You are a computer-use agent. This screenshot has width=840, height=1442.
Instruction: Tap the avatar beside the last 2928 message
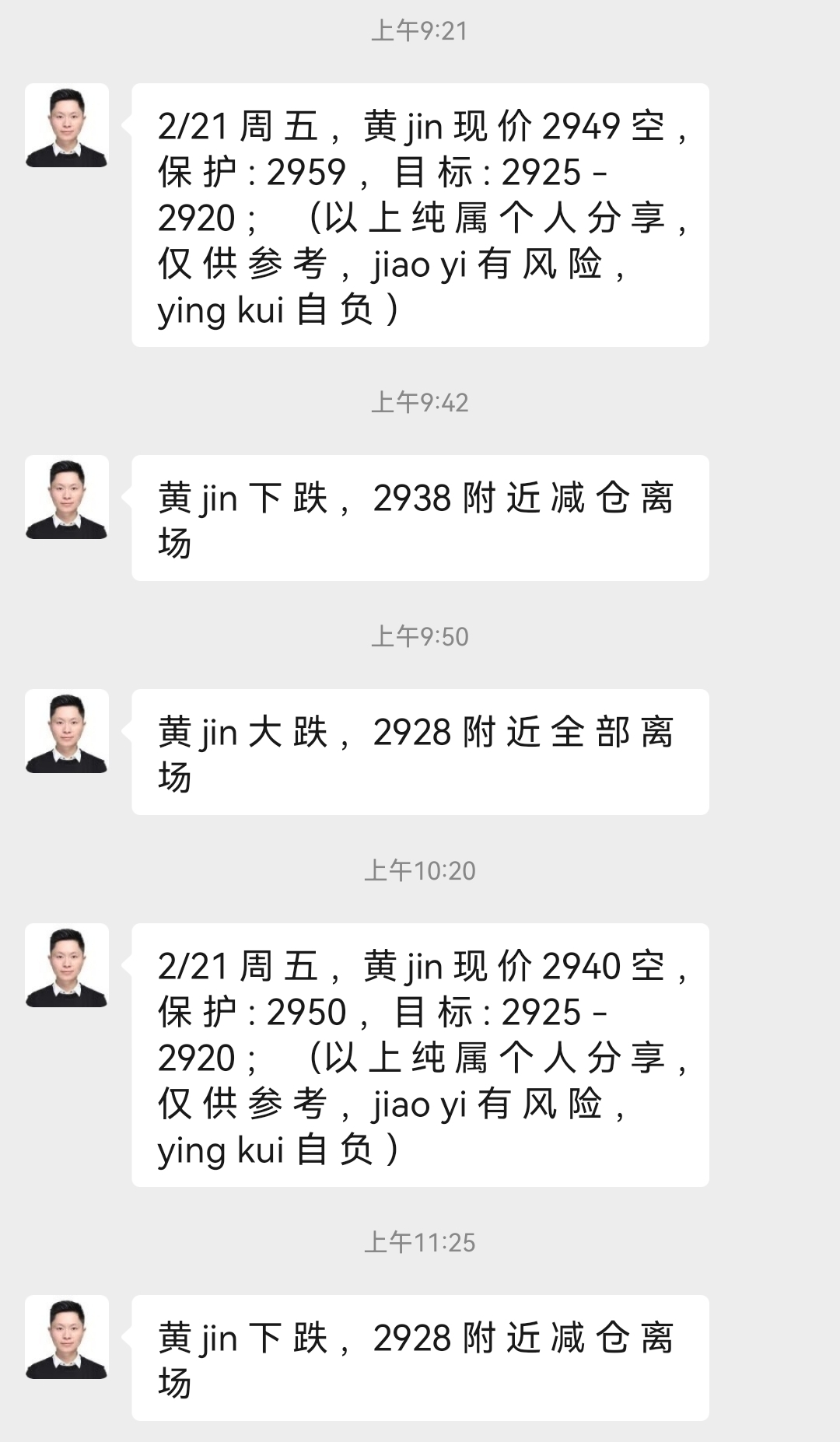click(x=68, y=1338)
